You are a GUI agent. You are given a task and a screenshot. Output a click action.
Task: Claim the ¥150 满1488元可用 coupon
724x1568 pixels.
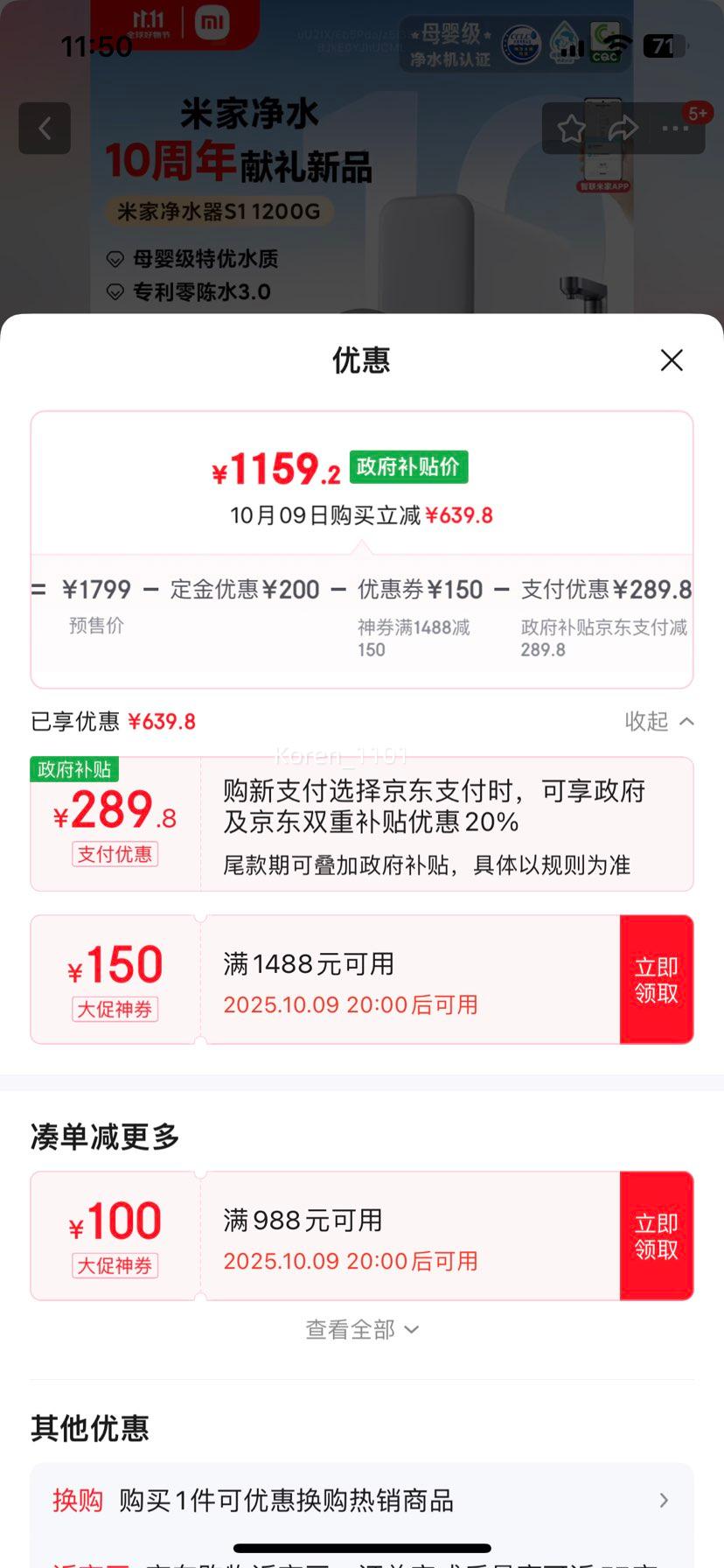(x=656, y=979)
